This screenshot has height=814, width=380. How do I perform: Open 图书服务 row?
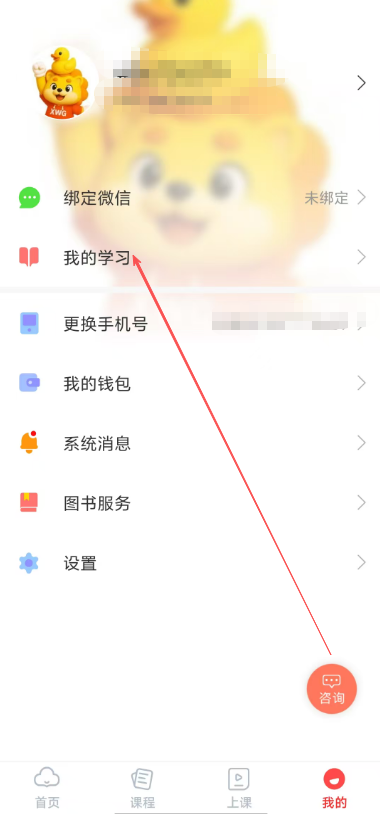pos(190,503)
